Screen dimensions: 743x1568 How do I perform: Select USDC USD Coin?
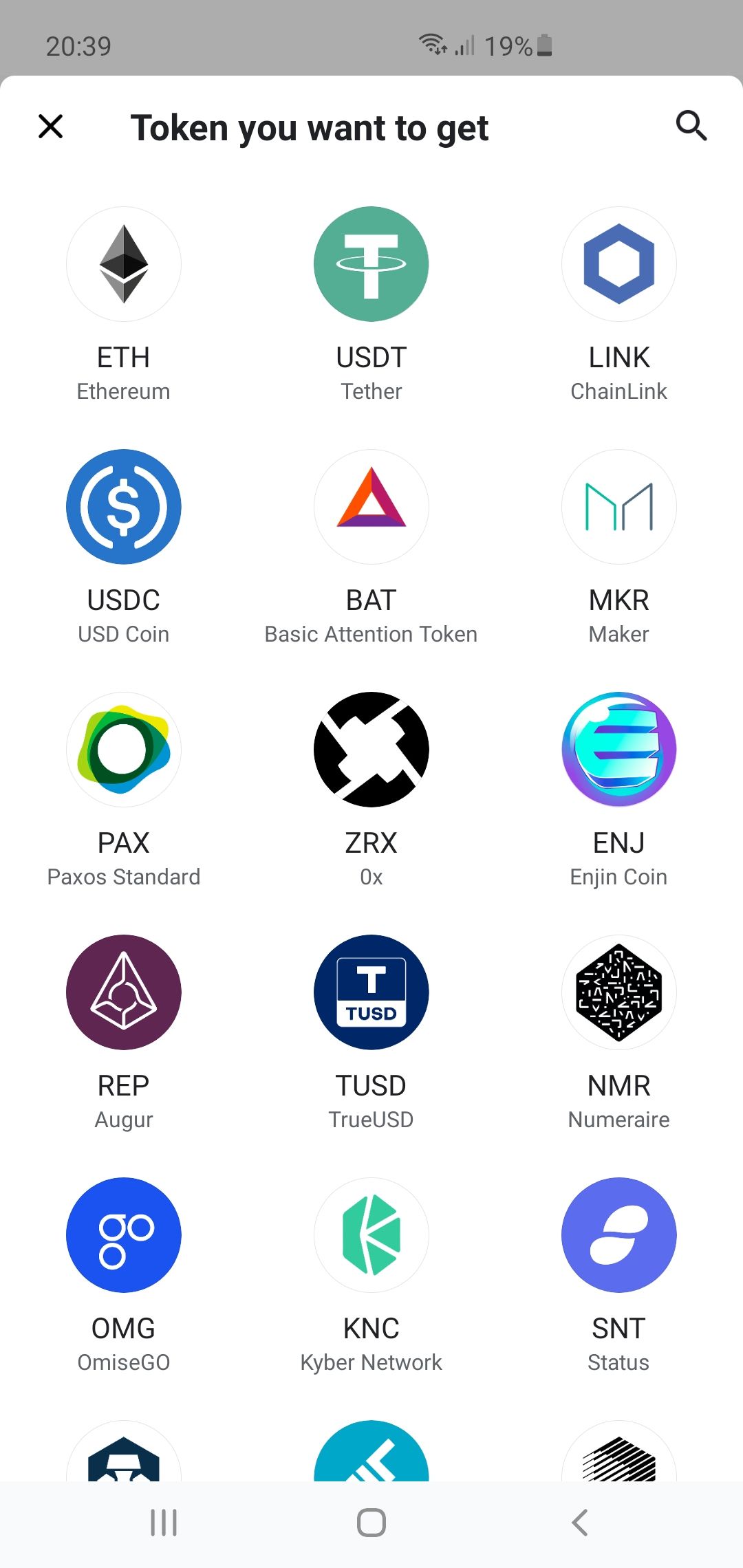click(x=124, y=508)
